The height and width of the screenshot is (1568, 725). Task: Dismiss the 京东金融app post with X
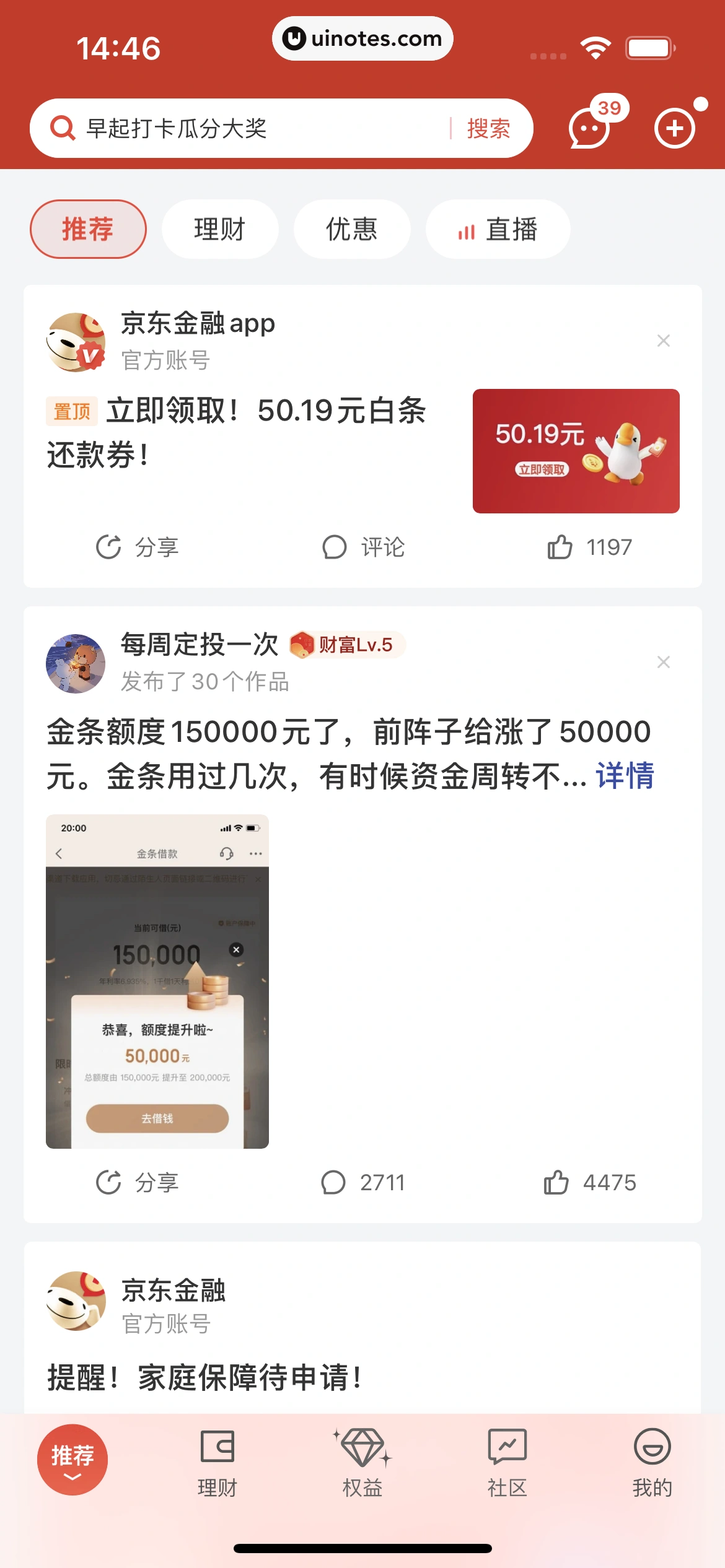[x=663, y=340]
